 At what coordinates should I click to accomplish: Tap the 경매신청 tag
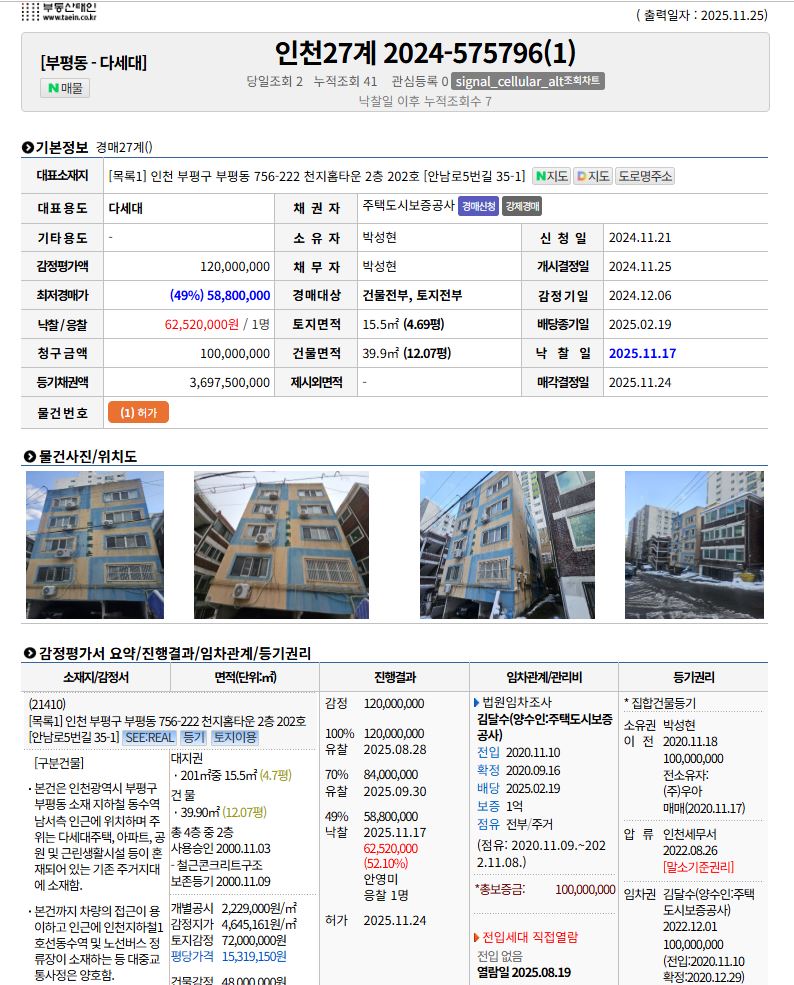click(x=478, y=206)
